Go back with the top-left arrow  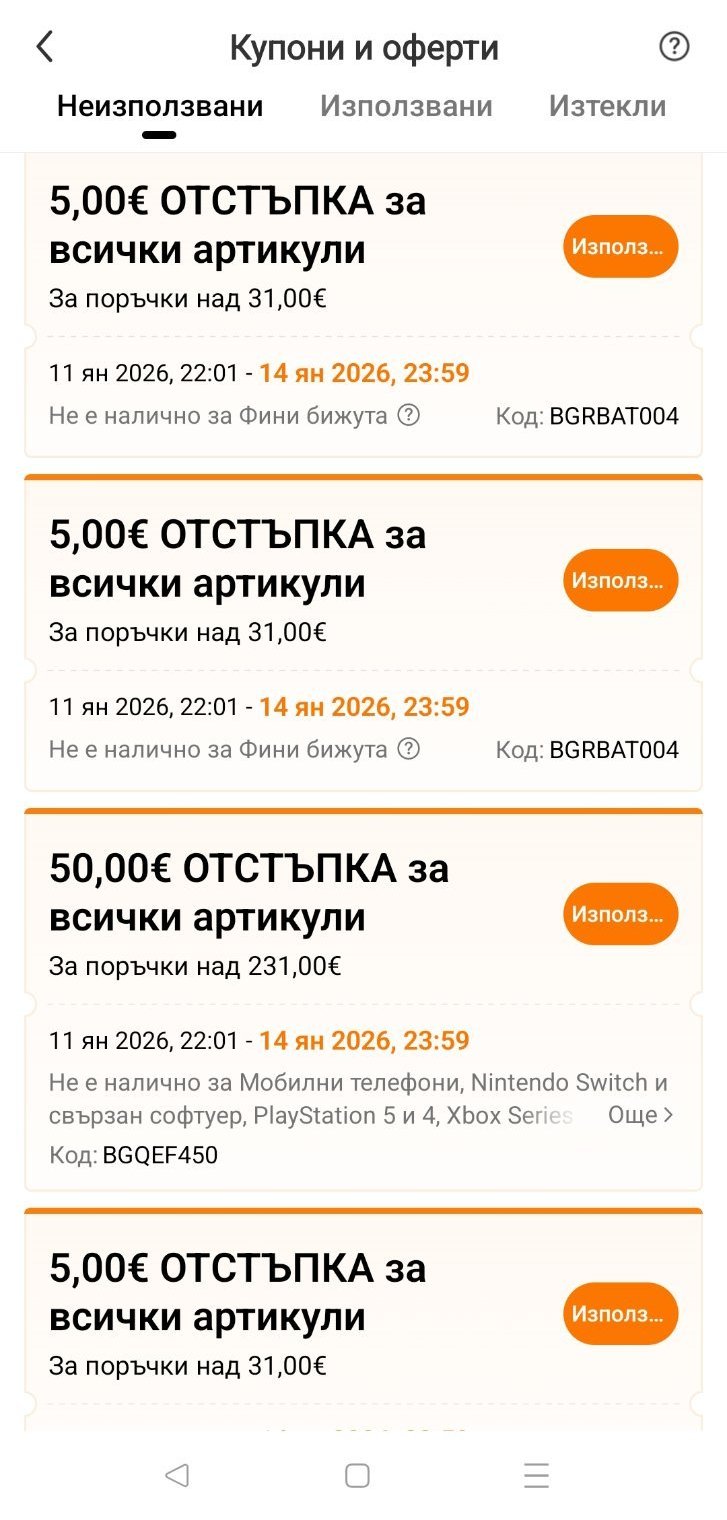point(45,47)
